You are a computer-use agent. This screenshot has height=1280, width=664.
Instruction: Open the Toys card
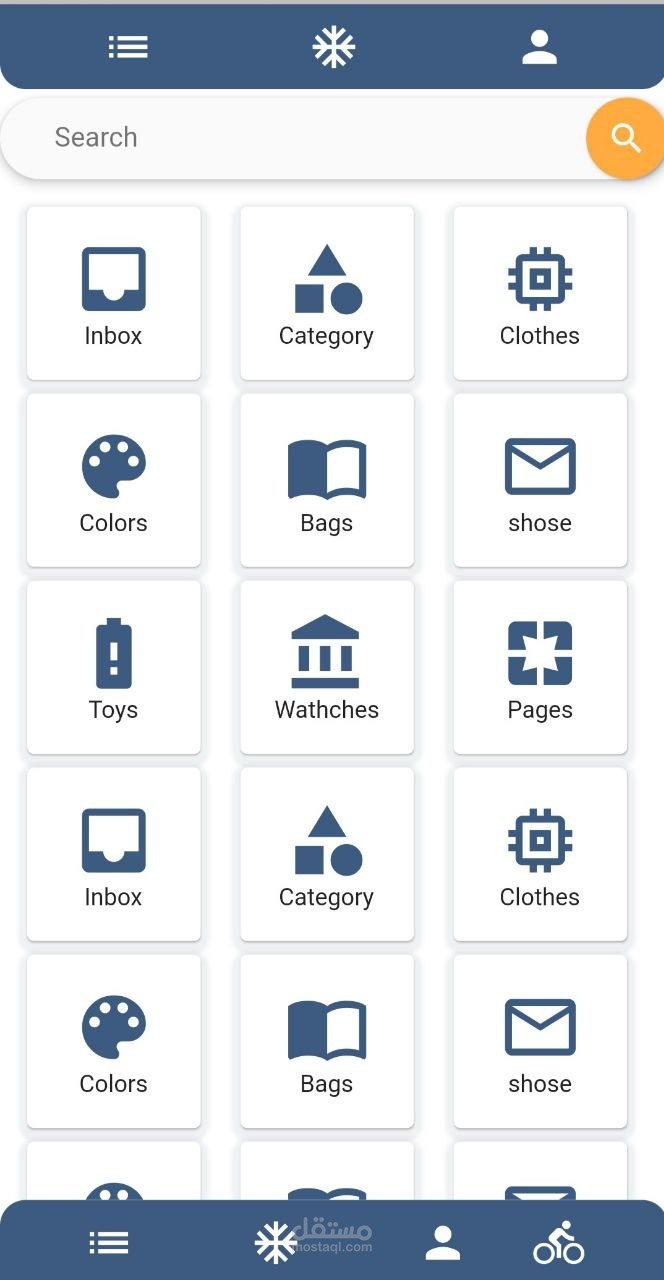tap(113, 668)
